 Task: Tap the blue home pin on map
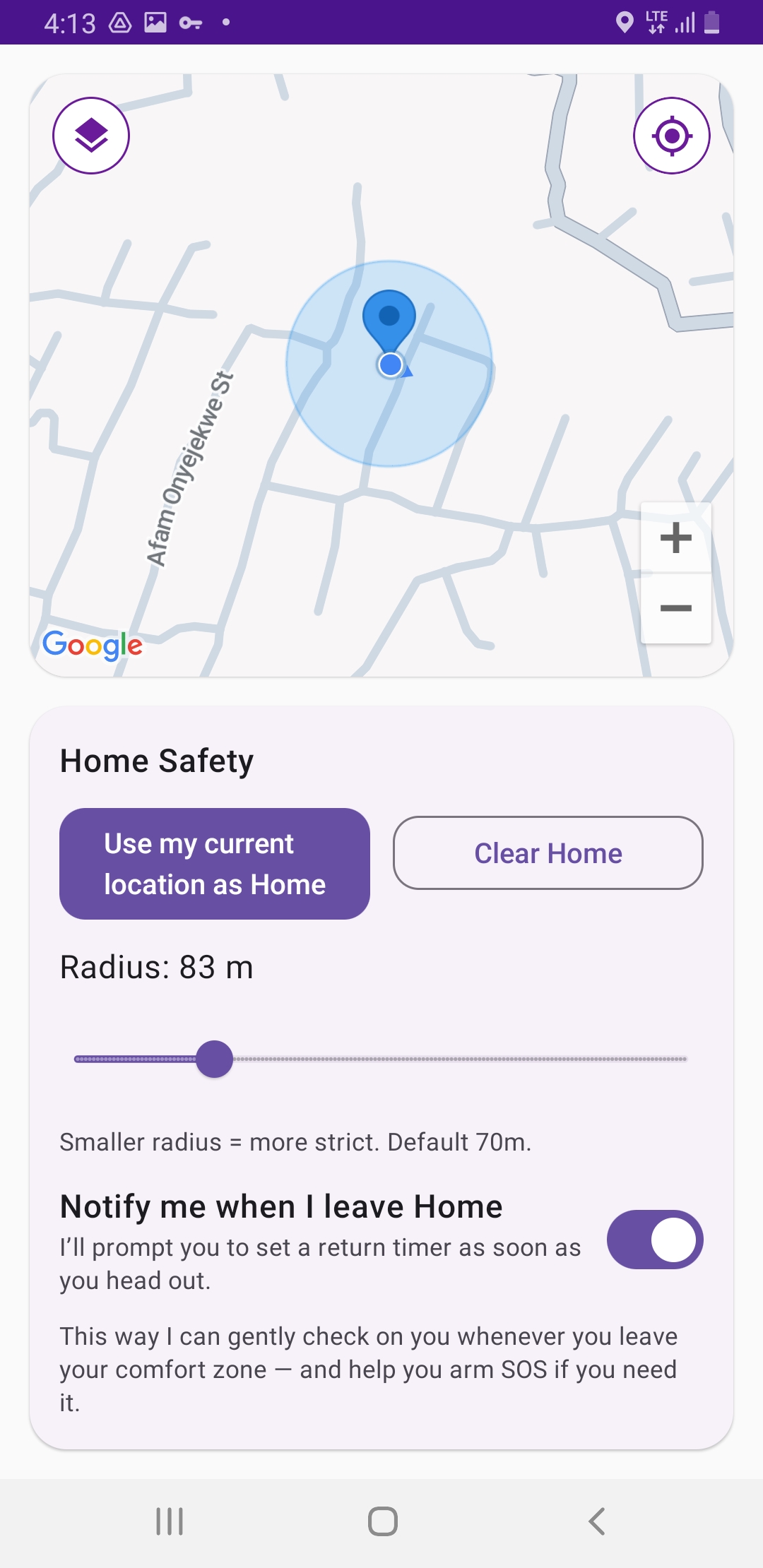coord(389,319)
